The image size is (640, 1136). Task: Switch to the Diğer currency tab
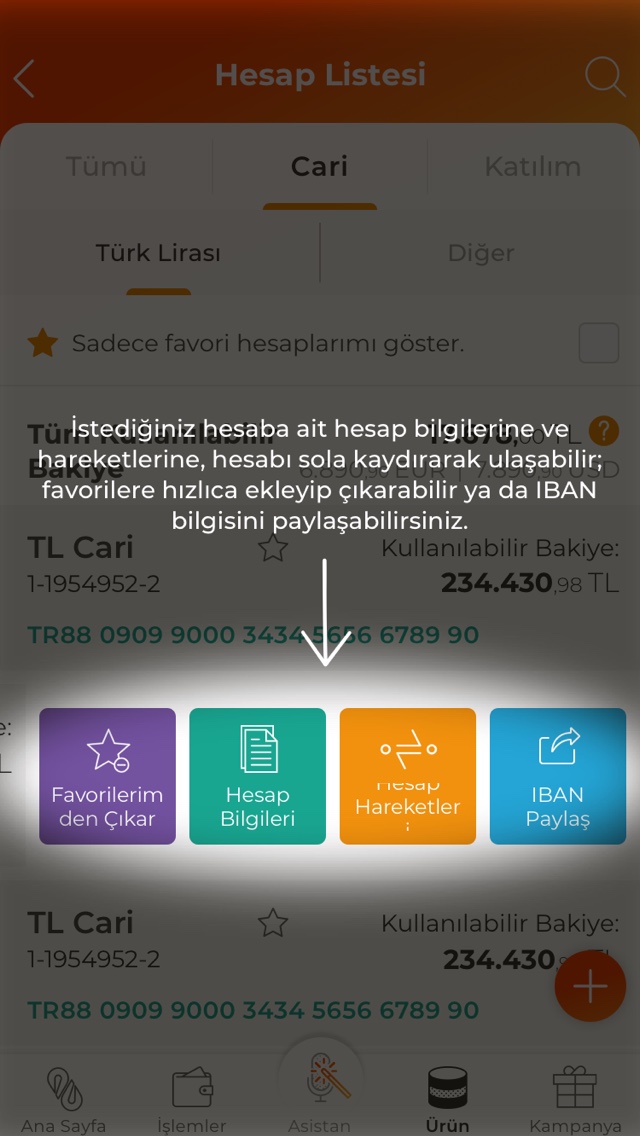click(x=481, y=253)
